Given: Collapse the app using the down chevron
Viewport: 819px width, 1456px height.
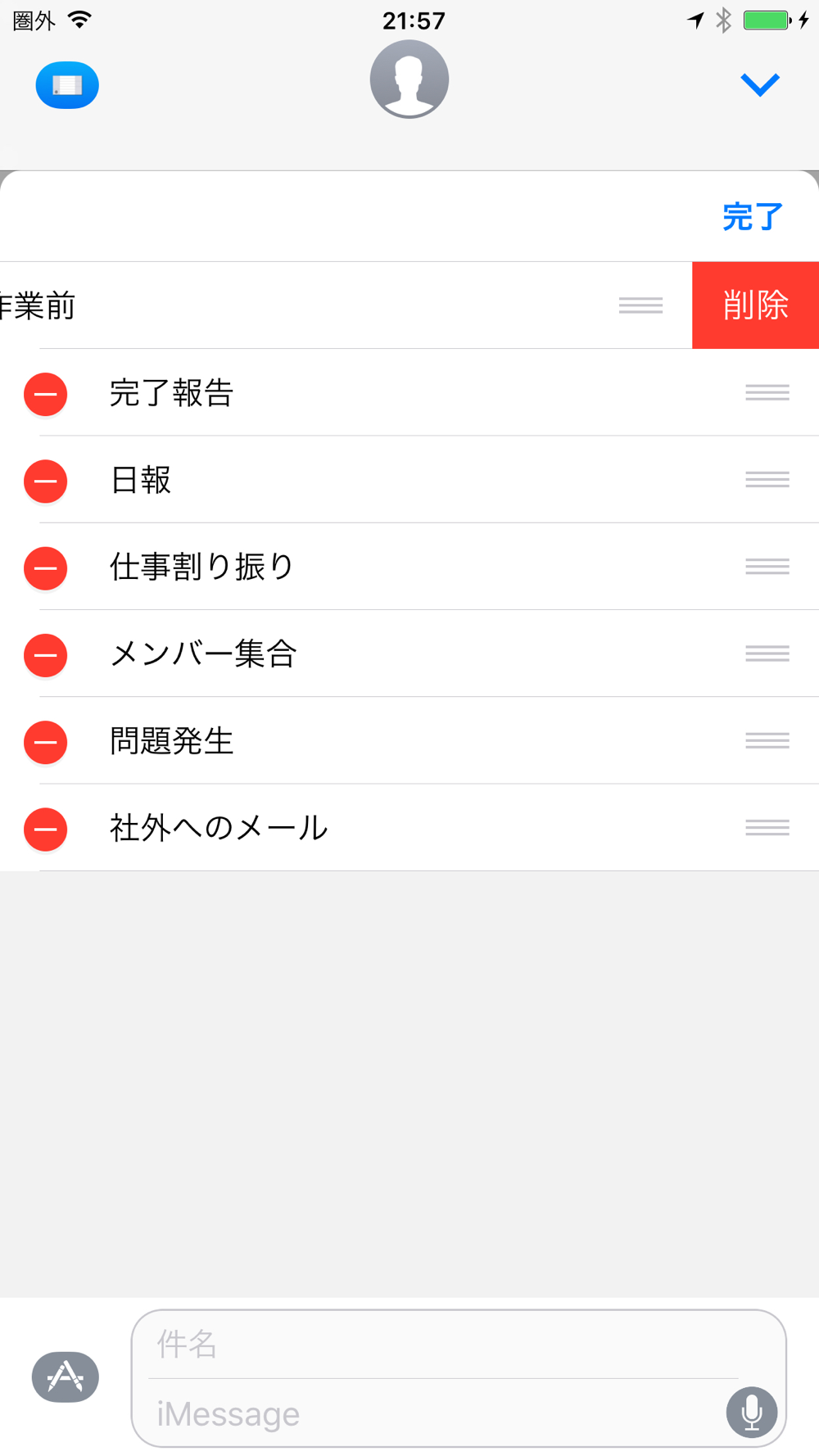Looking at the screenshot, I should click(760, 84).
